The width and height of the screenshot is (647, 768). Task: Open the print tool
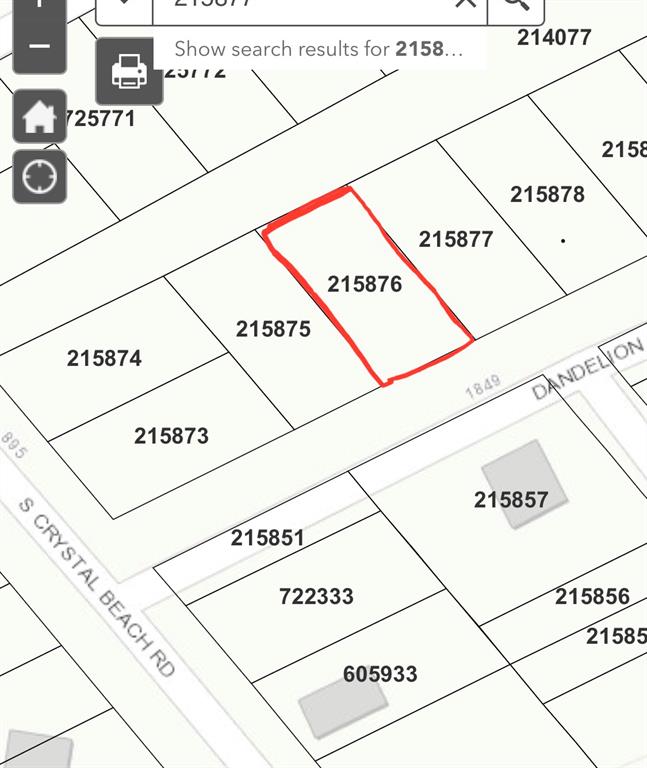coord(129,71)
